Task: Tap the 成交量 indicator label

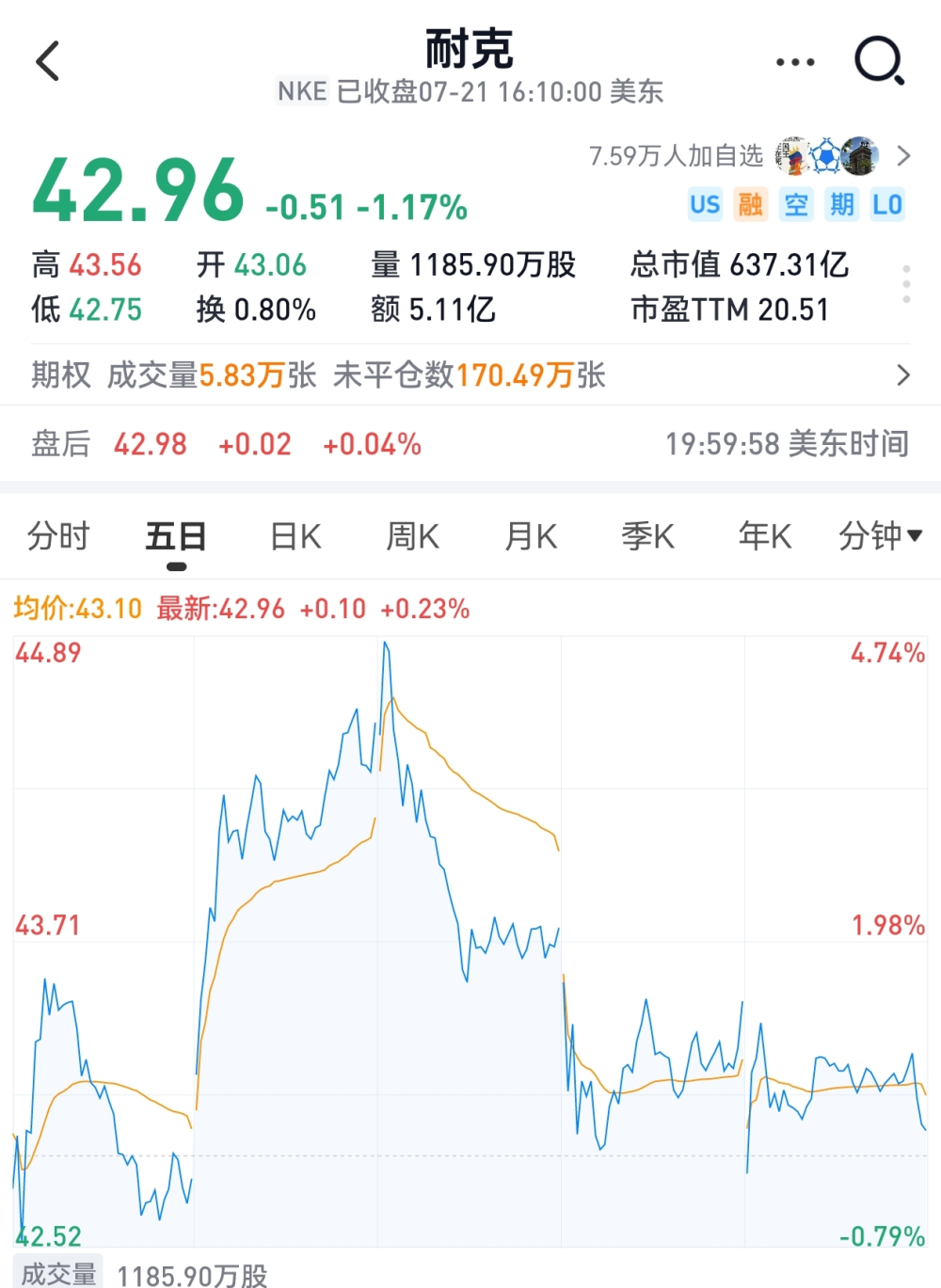Action: pyautogui.click(x=58, y=1274)
